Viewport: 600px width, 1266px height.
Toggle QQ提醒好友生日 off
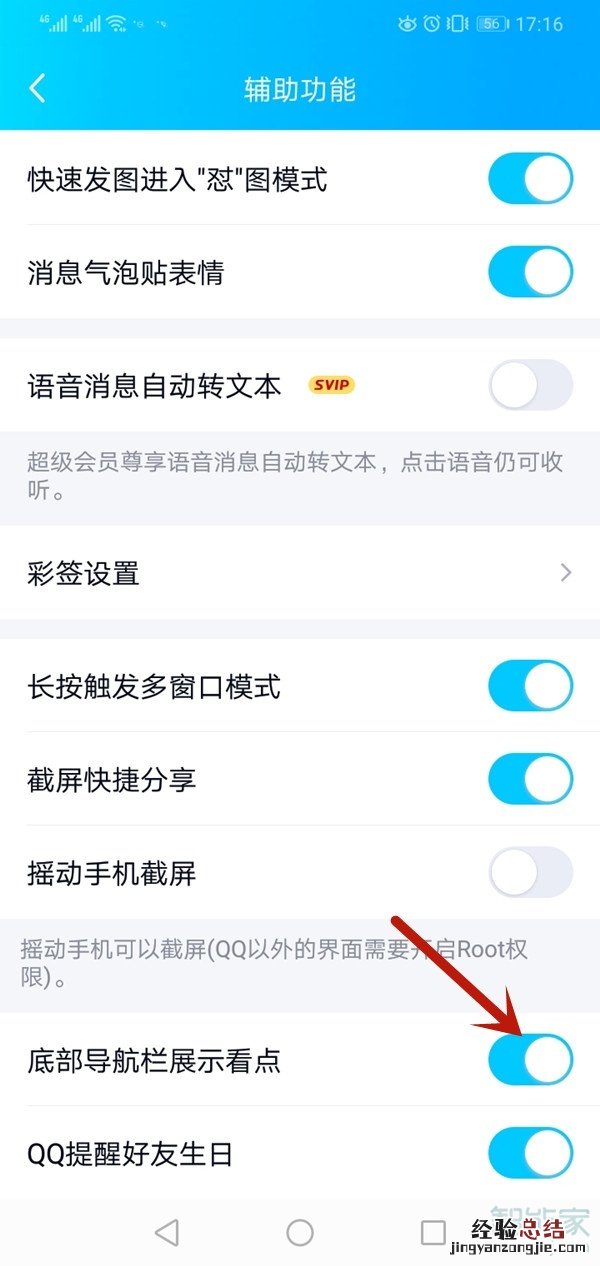pyautogui.click(x=530, y=1154)
